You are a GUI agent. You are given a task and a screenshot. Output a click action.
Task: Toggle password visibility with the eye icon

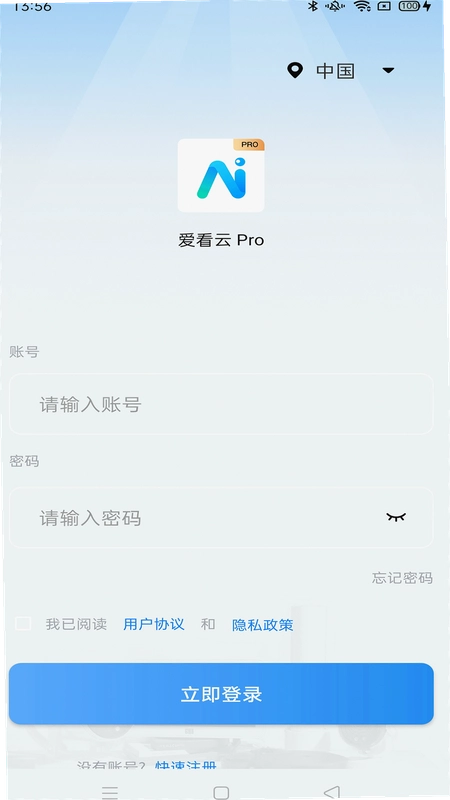coord(395,517)
